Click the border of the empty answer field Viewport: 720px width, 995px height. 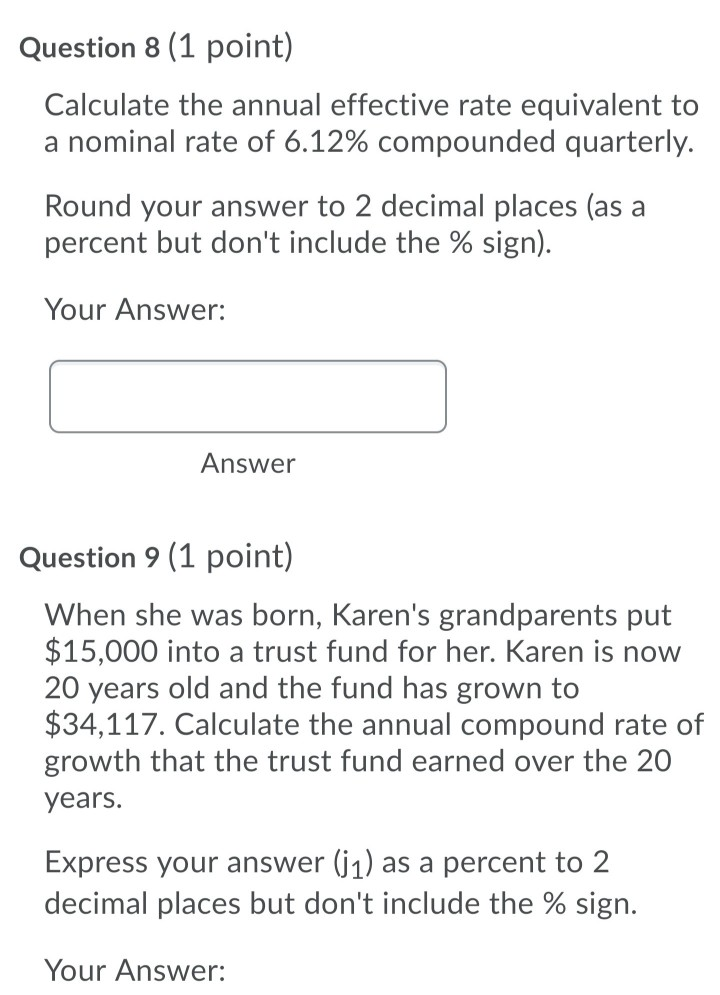point(247,363)
